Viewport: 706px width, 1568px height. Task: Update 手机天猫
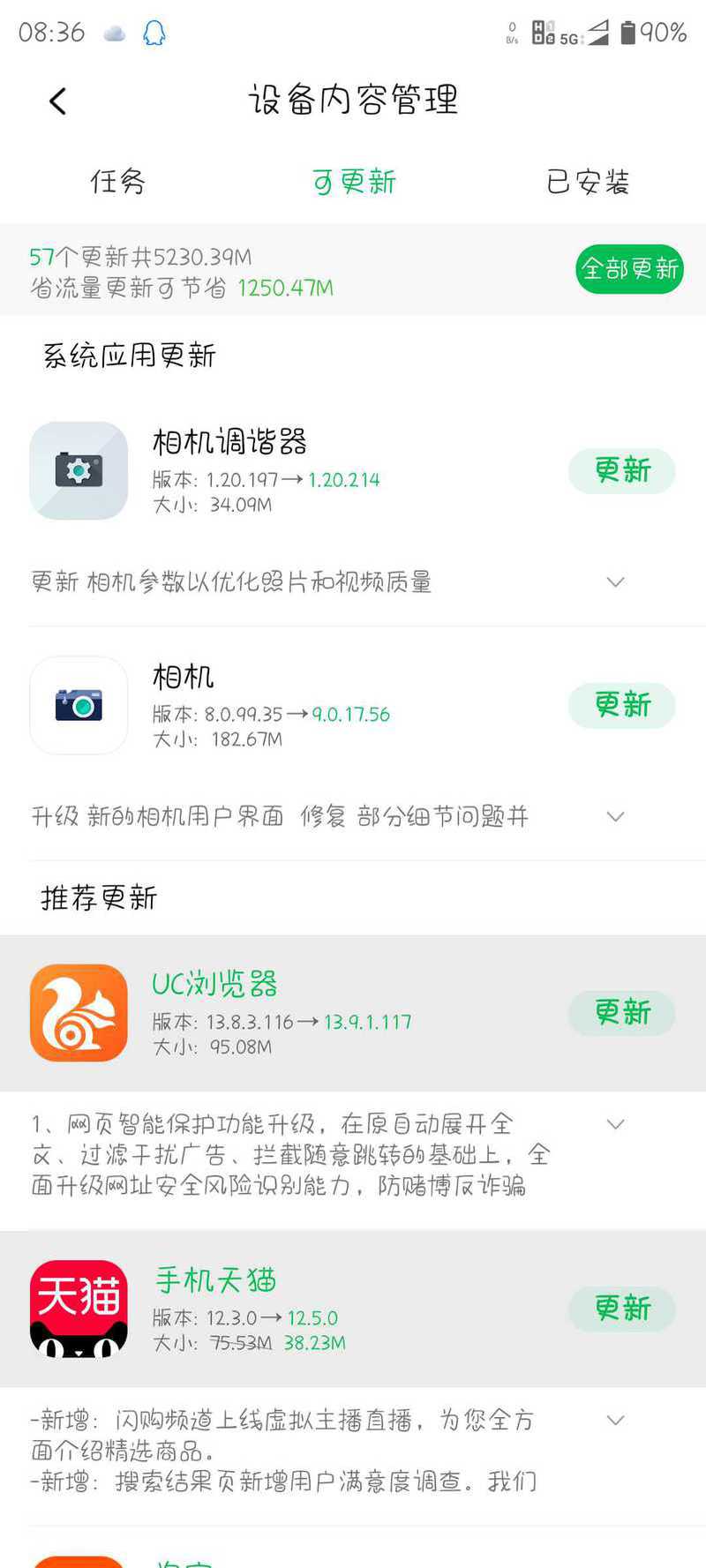pyautogui.click(x=621, y=1308)
